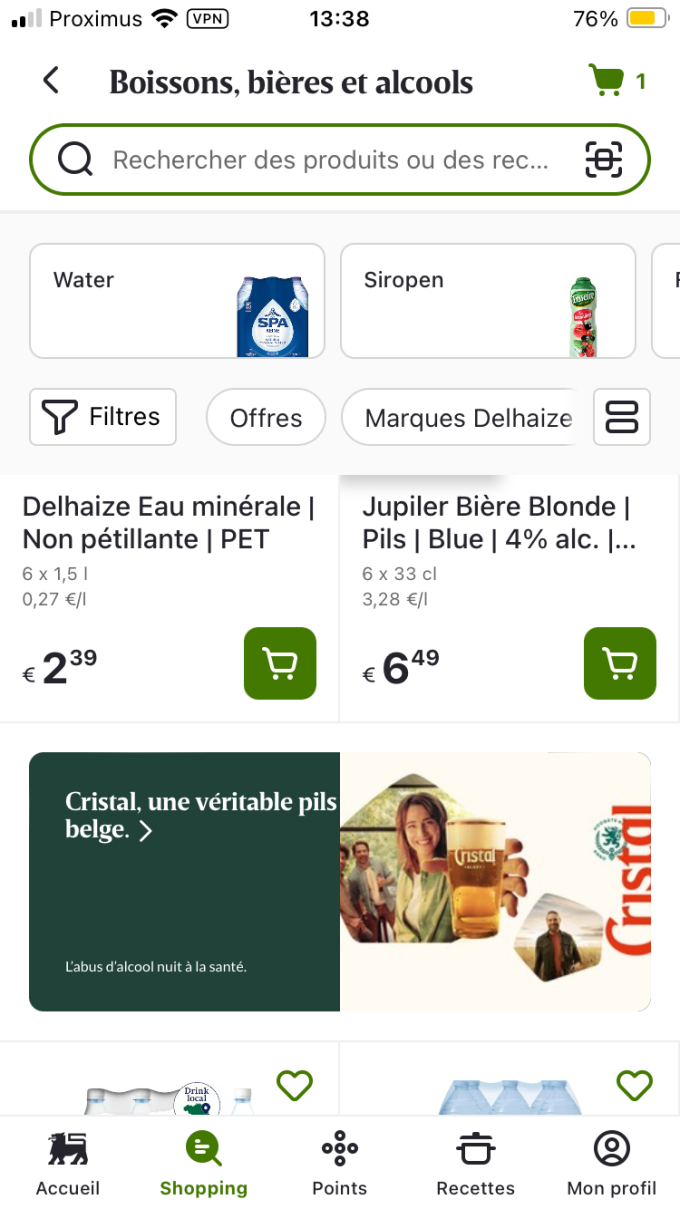Open the Points tab
Viewport: 680px width, 1209px height.
[x=340, y=1164]
